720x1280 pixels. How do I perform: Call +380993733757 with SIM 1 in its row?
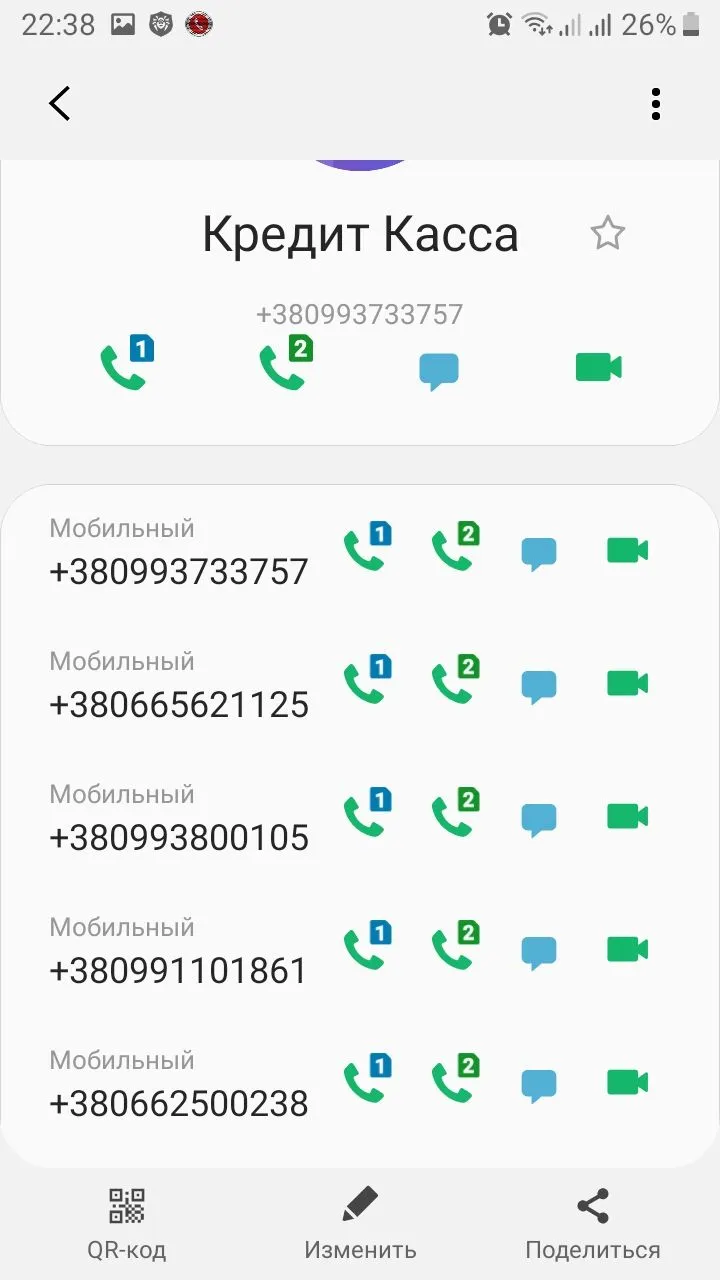[366, 548]
